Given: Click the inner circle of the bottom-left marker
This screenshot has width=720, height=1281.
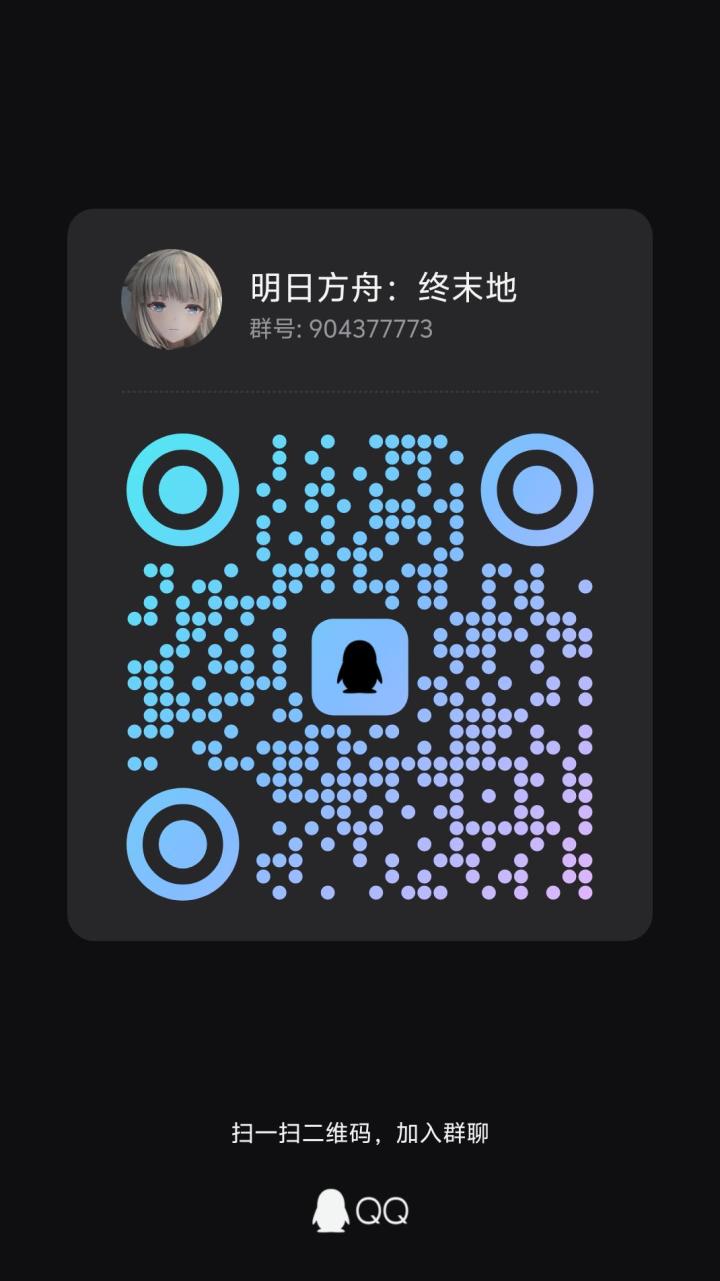Looking at the screenshot, I should (181, 843).
